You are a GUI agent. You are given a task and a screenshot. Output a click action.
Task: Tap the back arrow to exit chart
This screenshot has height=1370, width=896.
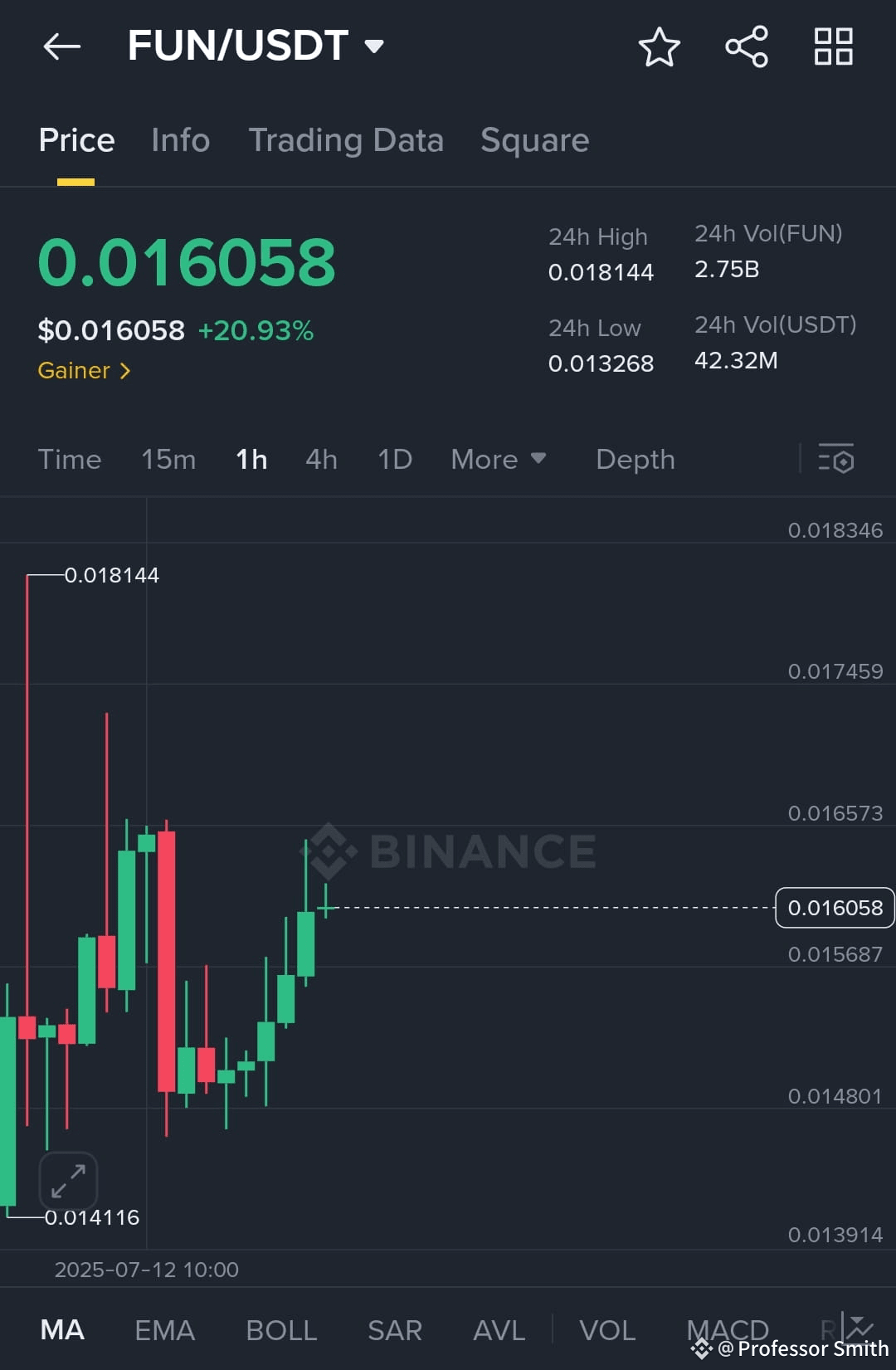tap(61, 46)
